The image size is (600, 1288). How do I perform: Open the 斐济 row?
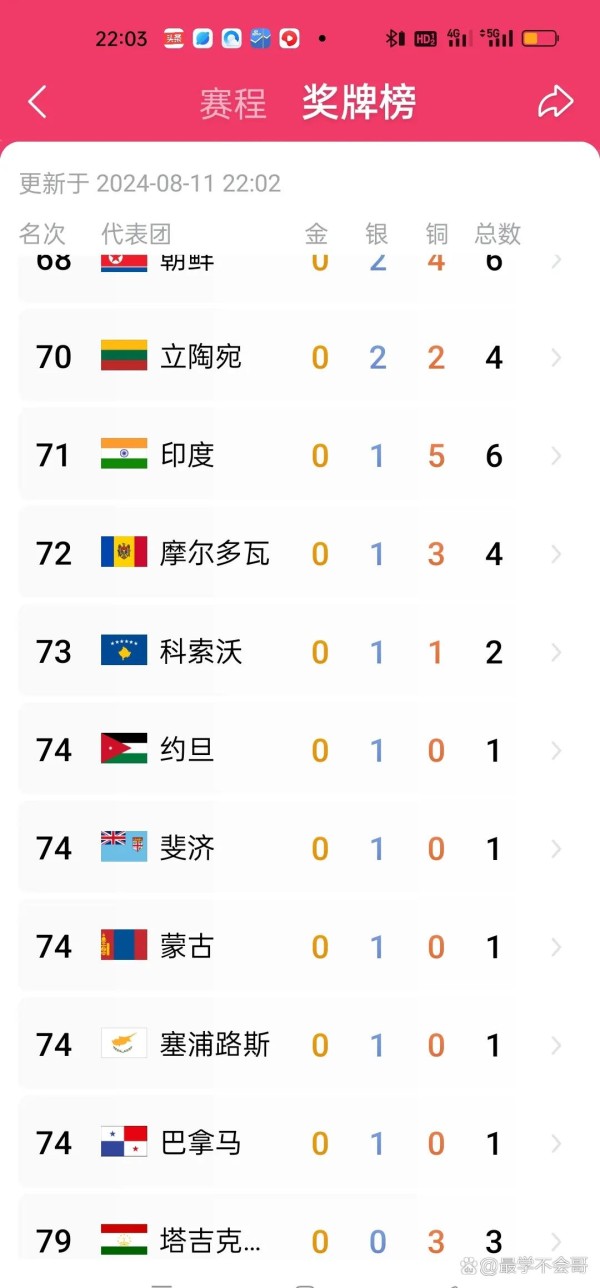[300, 848]
